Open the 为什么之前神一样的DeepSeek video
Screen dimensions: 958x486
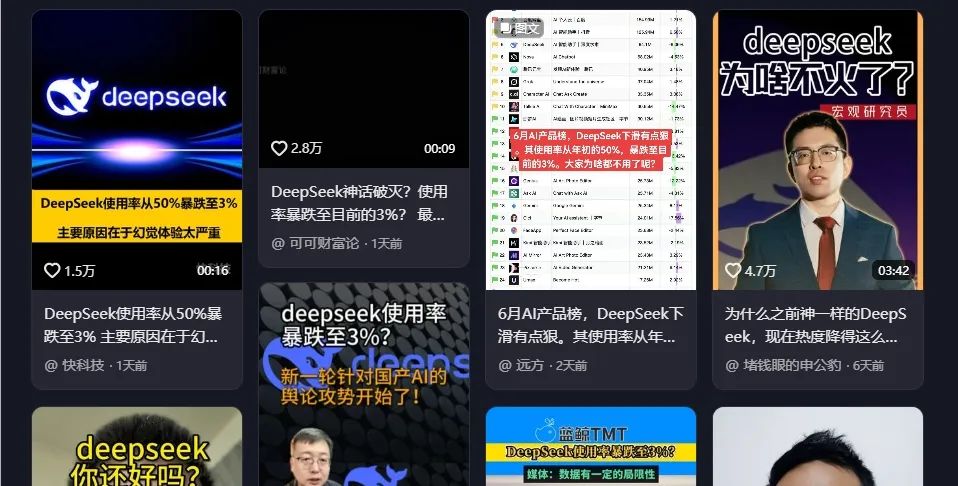click(817, 150)
